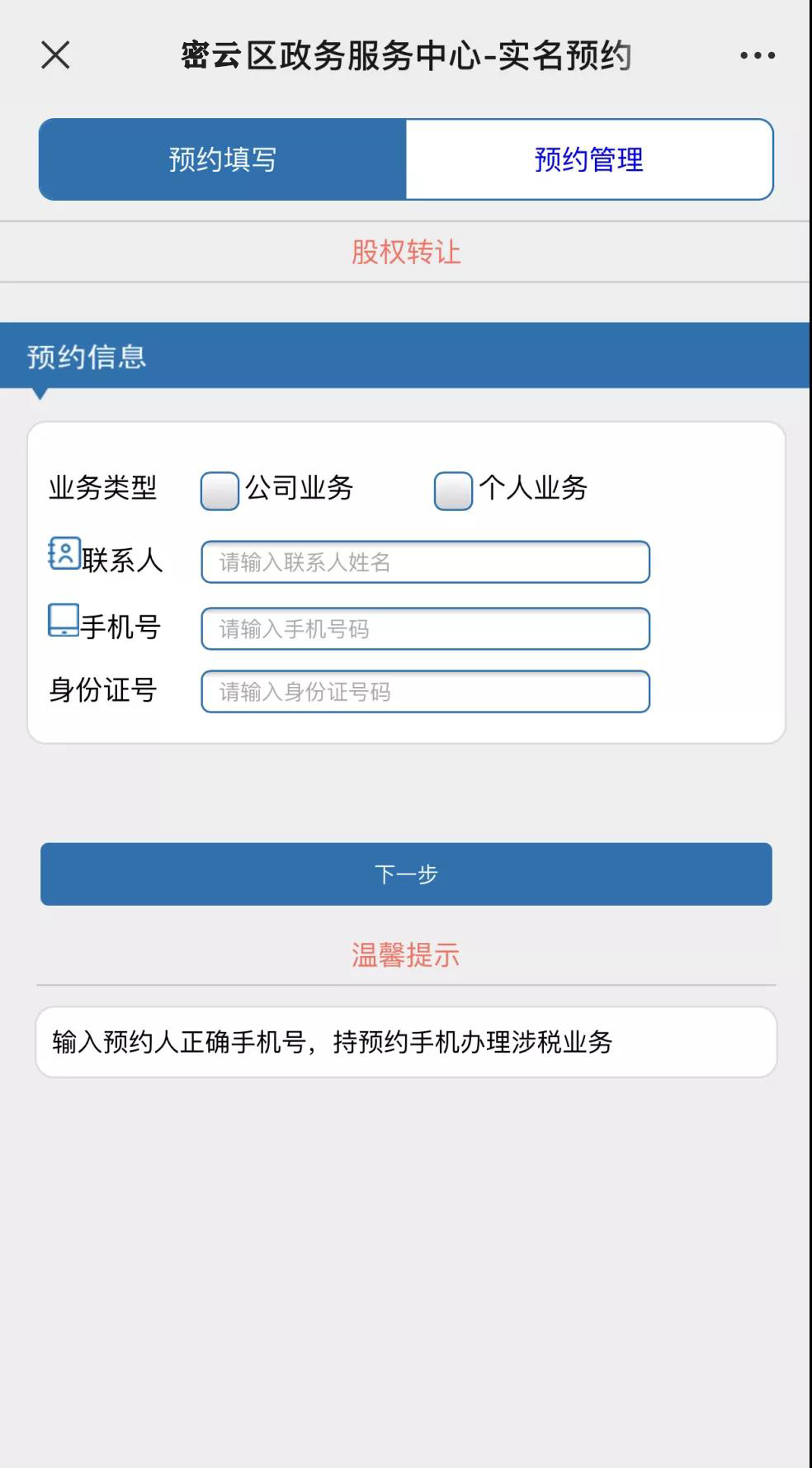Check the 公司业务 checkbox
The image size is (812, 1468).
pyautogui.click(x=220, y=490)
